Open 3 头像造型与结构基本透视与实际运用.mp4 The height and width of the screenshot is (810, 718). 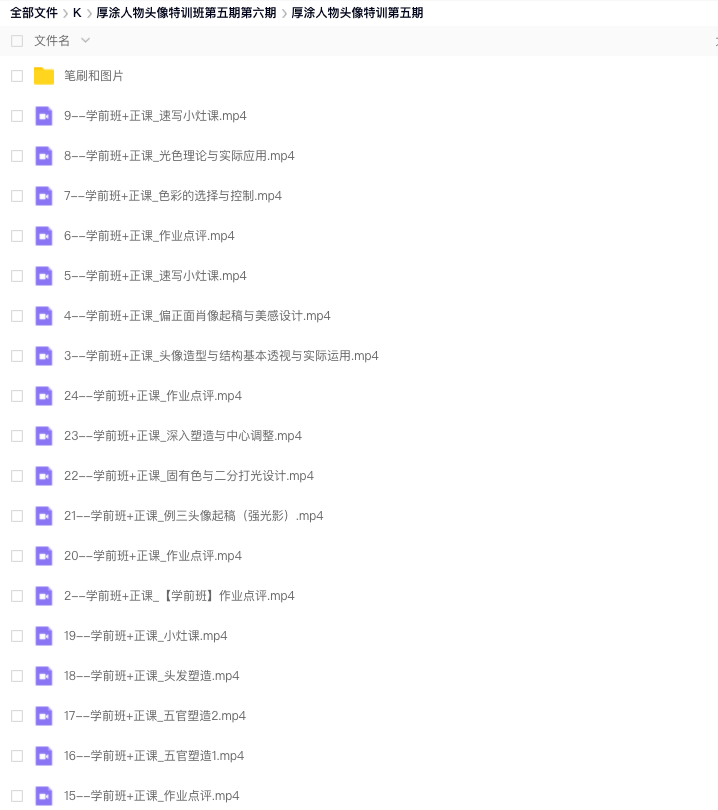pyautogui.click(x=221, y=356)
